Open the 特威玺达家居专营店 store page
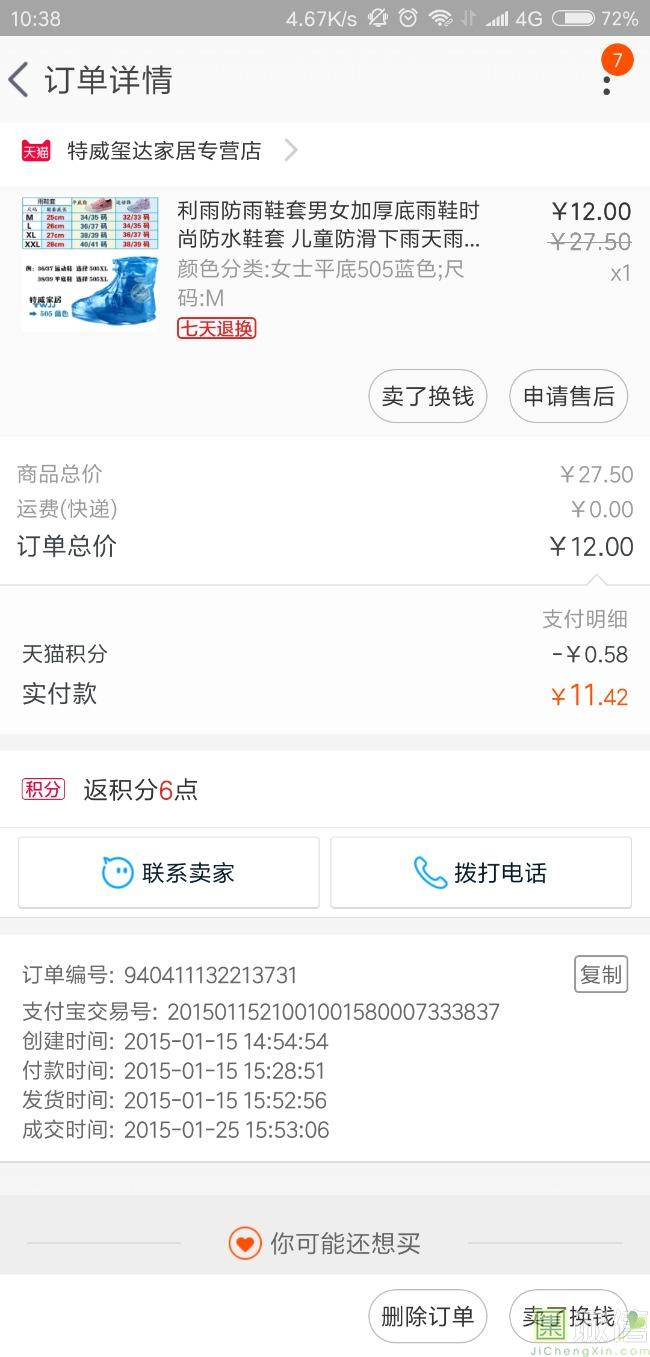 pos(164,151)
